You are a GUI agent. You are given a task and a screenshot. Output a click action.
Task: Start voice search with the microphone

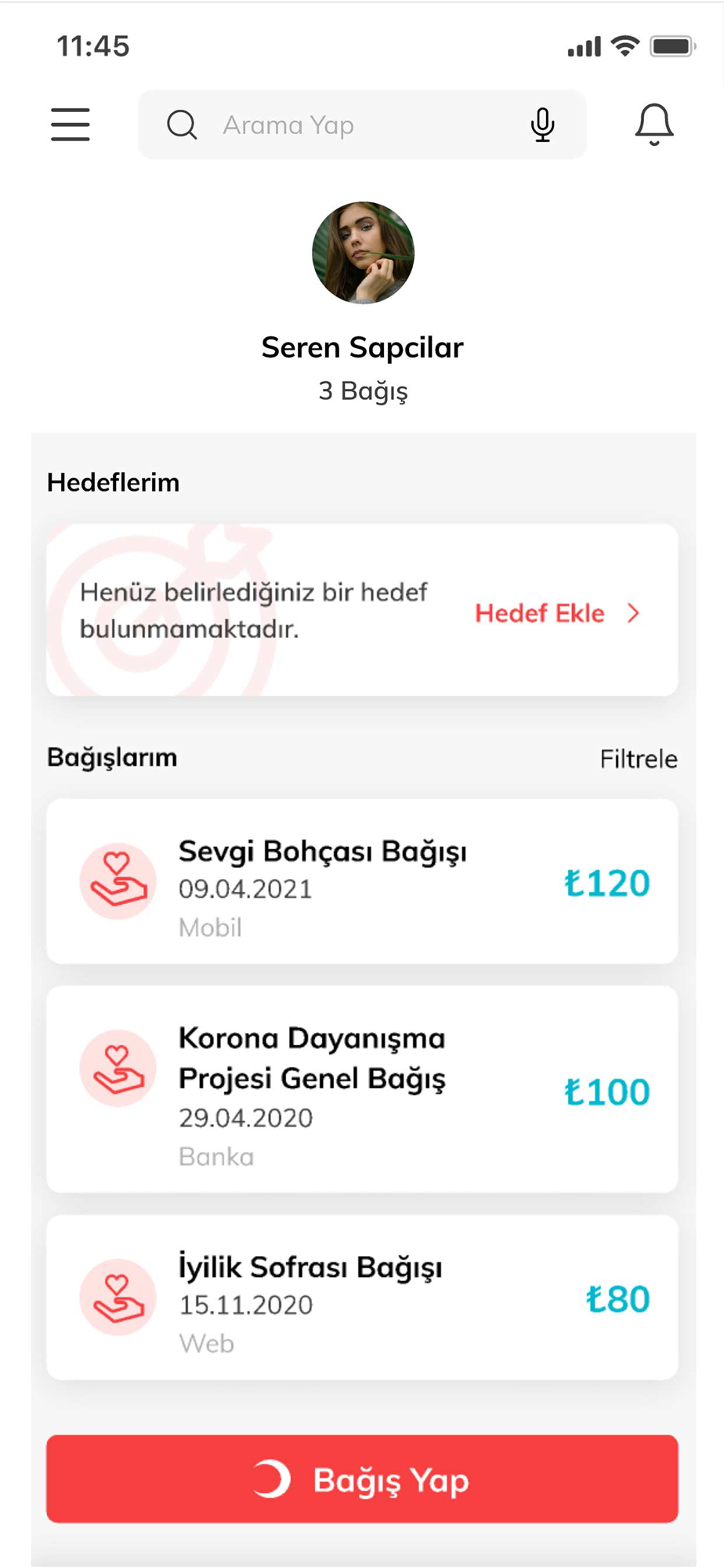point(542,125)
